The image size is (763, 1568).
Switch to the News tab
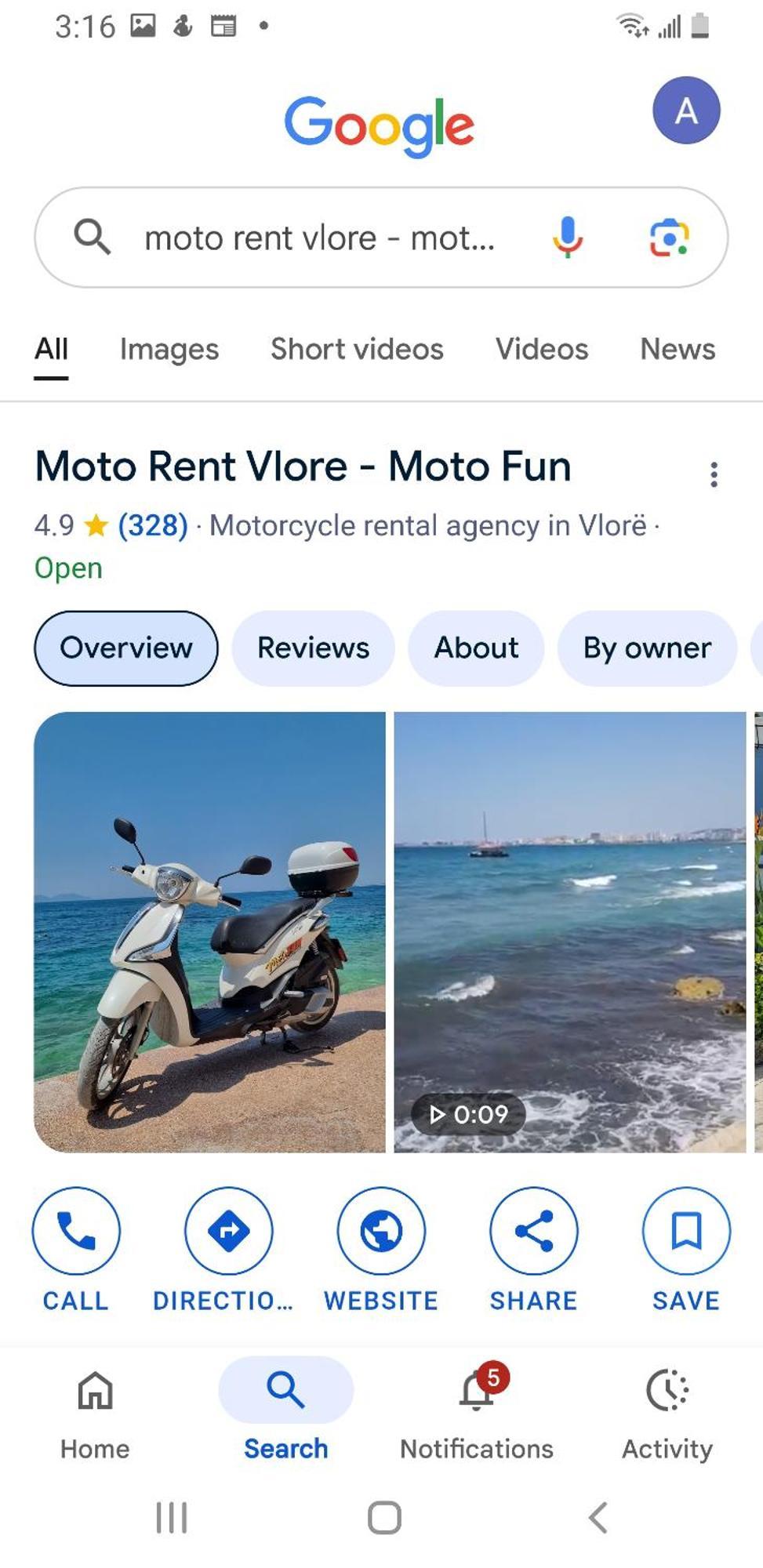(677, 349)
